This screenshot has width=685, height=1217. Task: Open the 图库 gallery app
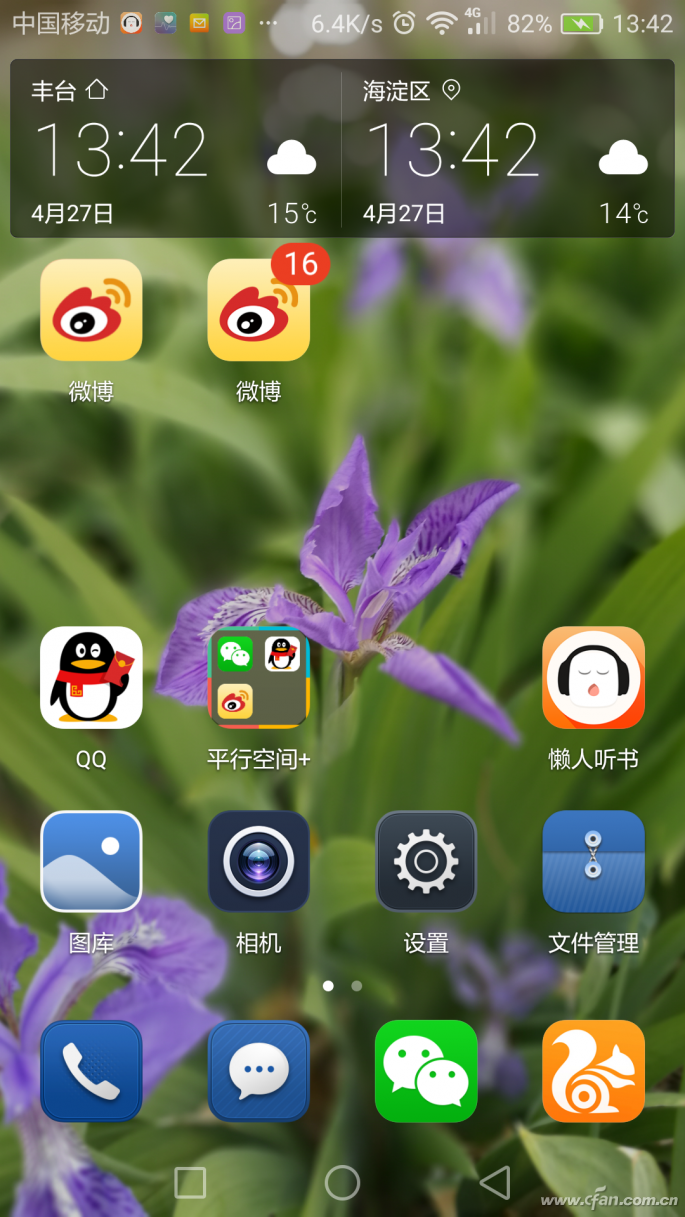click(91, 861)
